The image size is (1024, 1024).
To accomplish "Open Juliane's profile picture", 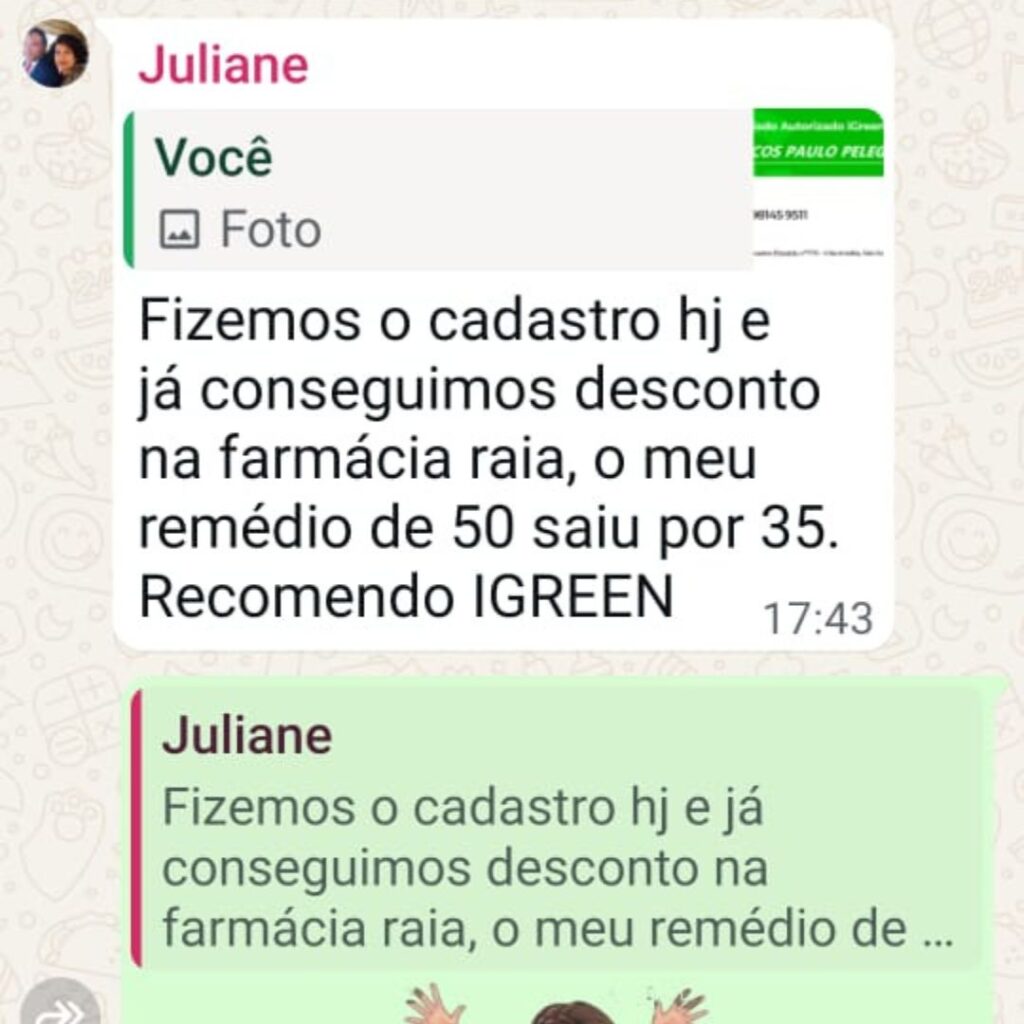I will (x=56, y=54).
